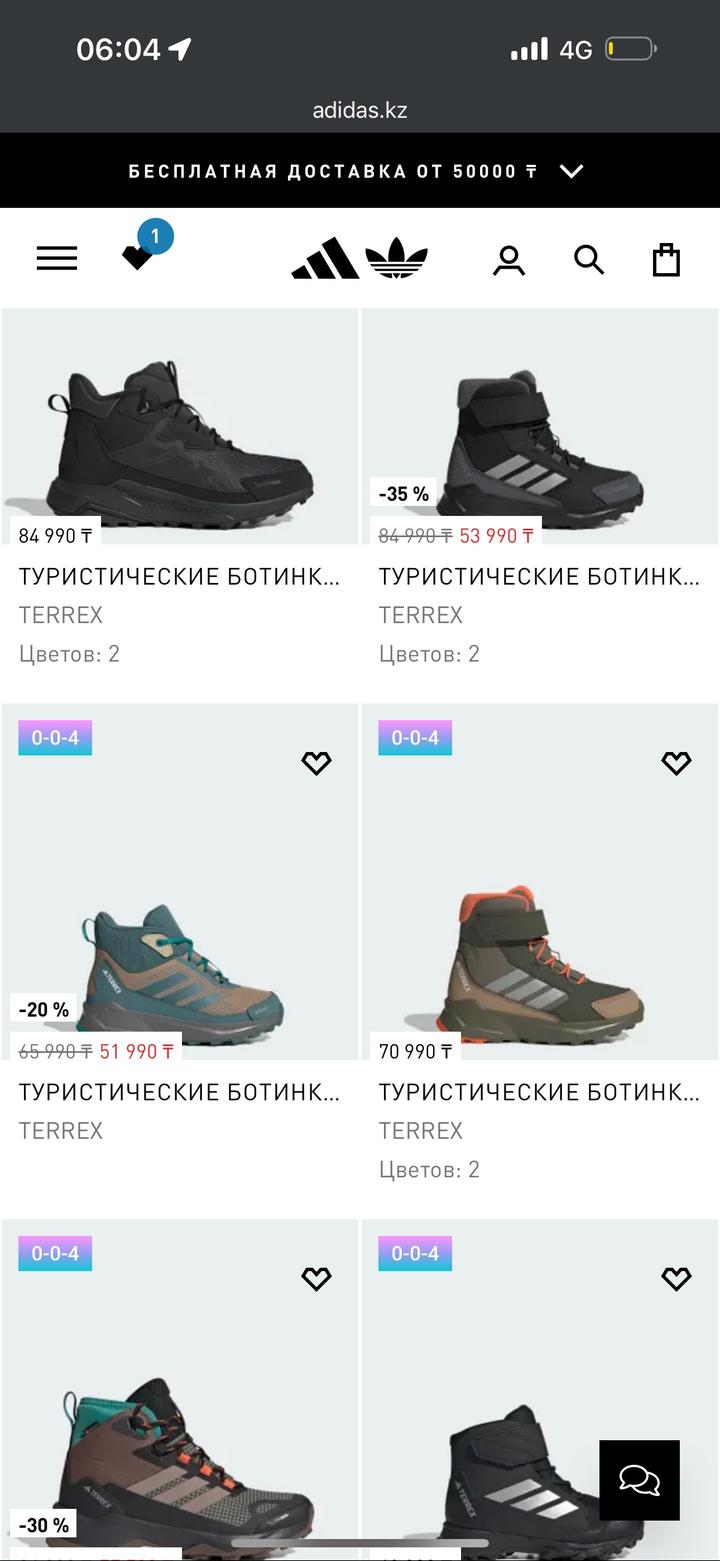The width and height of the screenshot is (720, 1561).
Task: Open the boots discounted to 53 990 ₸
Action: pyautogui.click(x=540, y=440)
